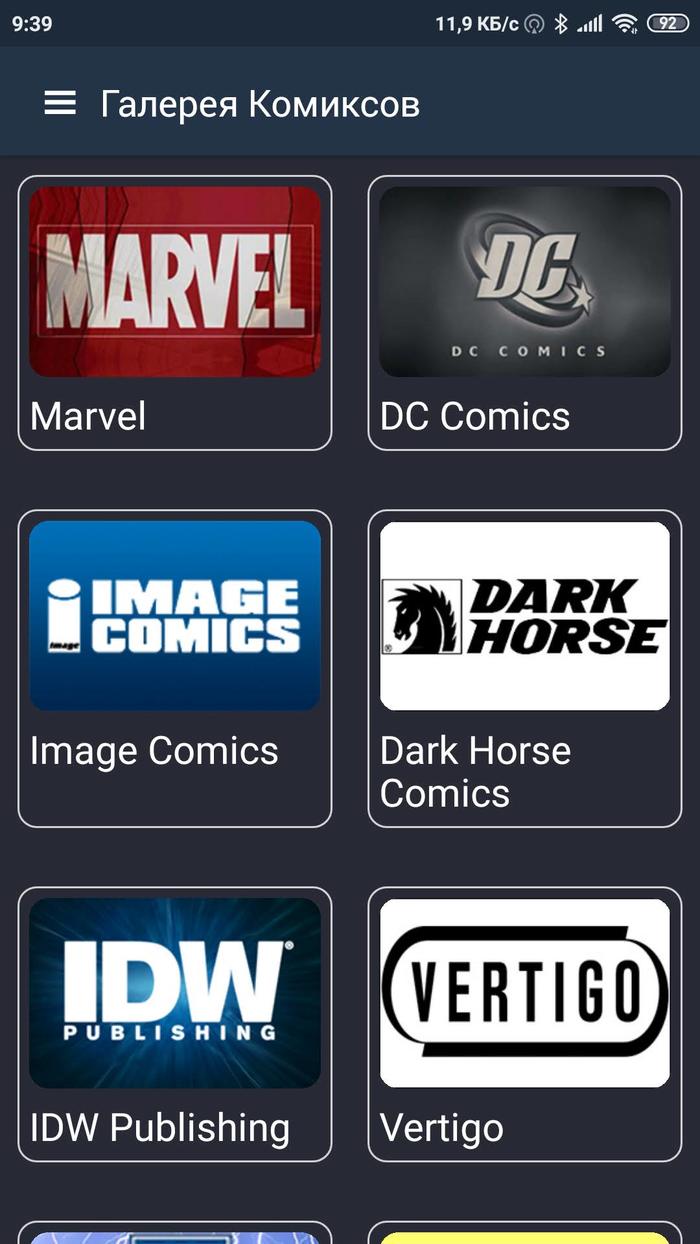View the IDW Publishing card

[175, 1023]
